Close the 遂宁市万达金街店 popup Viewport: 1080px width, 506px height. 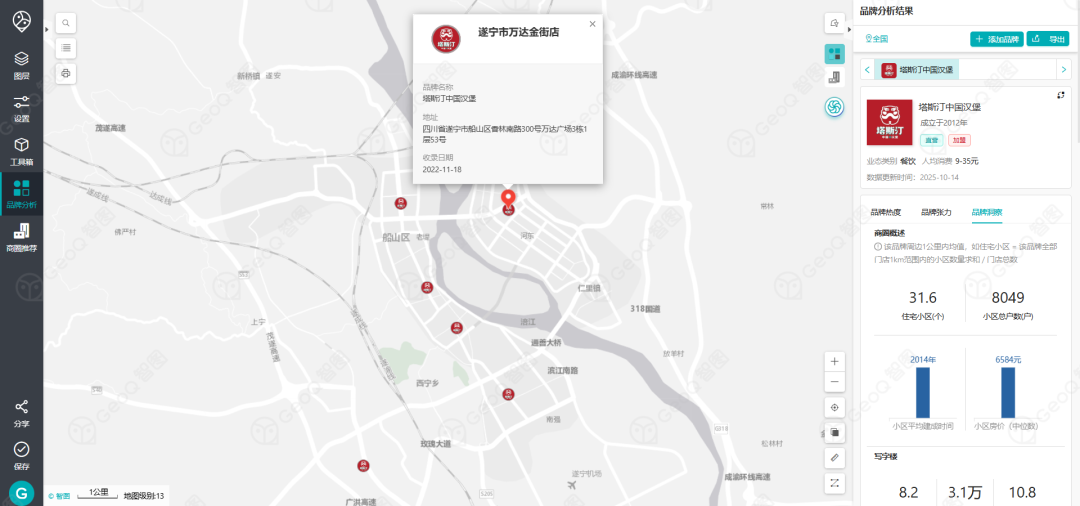(x=592, y=23)
